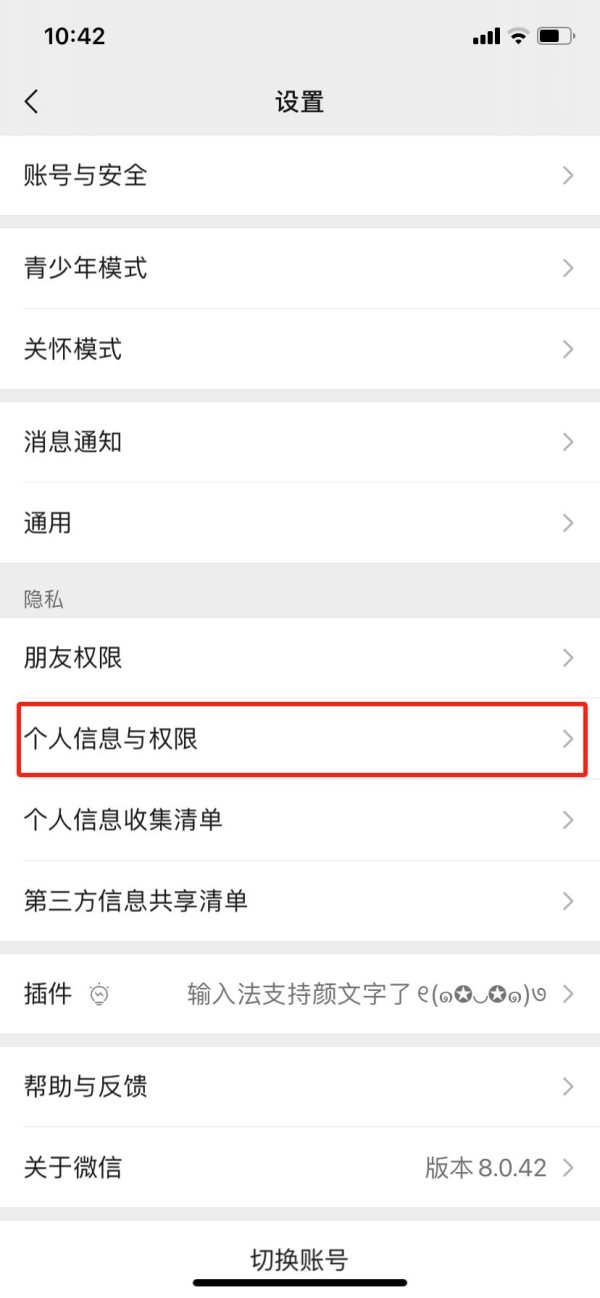View 个人信息收集清单
The image size is (600, 1298).
pyautogui.click(x=300, y=820)
